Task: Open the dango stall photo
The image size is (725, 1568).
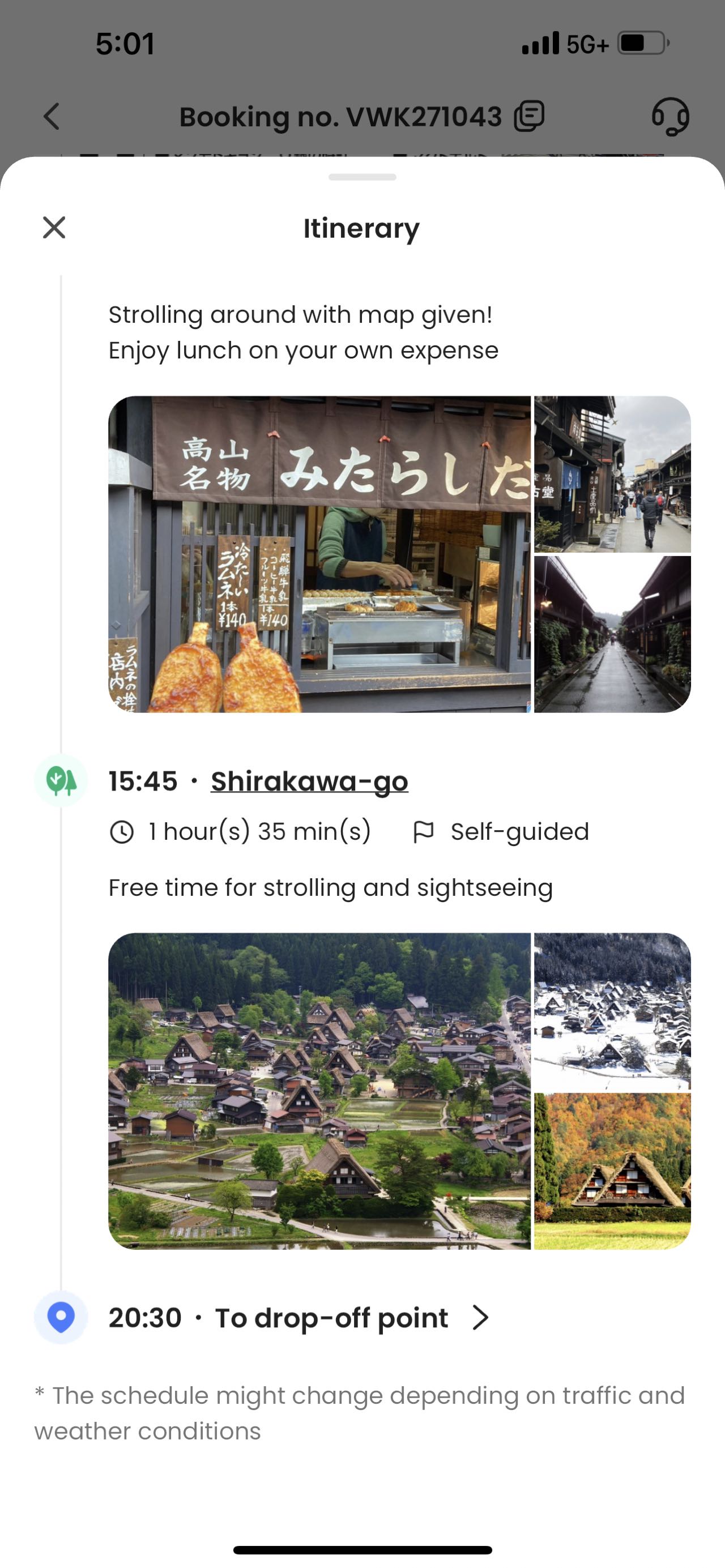Action: click(319, 554)
